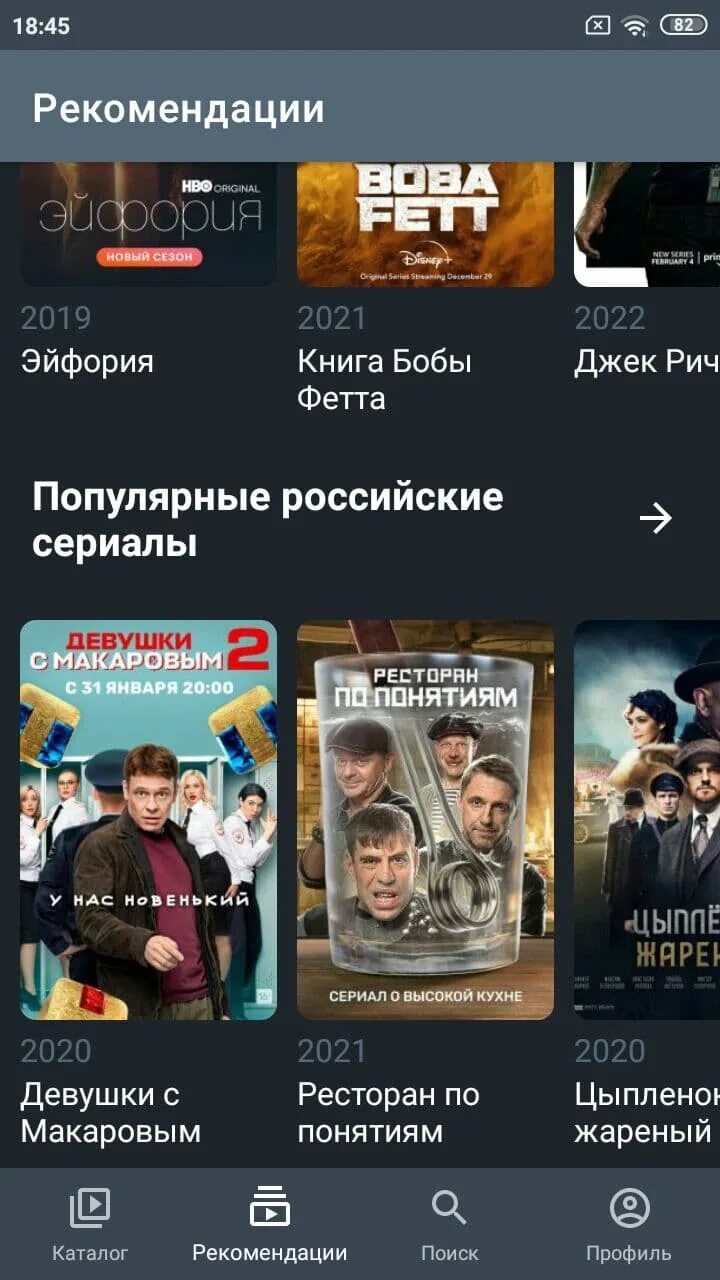Image resolution: width=720 pixels, height=1280 pixels.
Task: Open the Профиль tab
Action: click(629, 1224)
